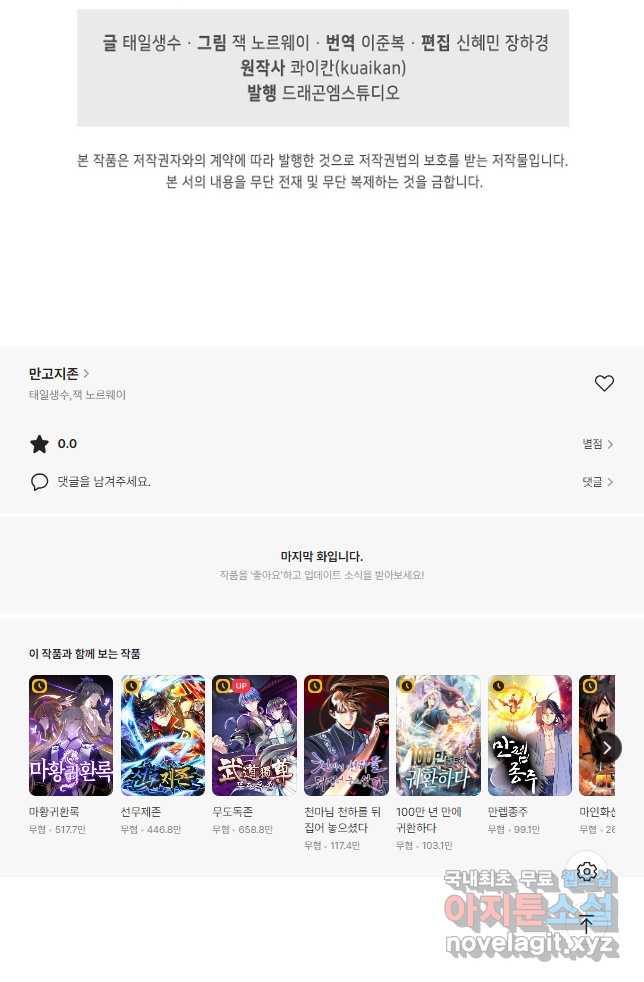This screenshot has width=644, height=982.
Task: Open viewer settings gear
Action: (x=587, y=872)
